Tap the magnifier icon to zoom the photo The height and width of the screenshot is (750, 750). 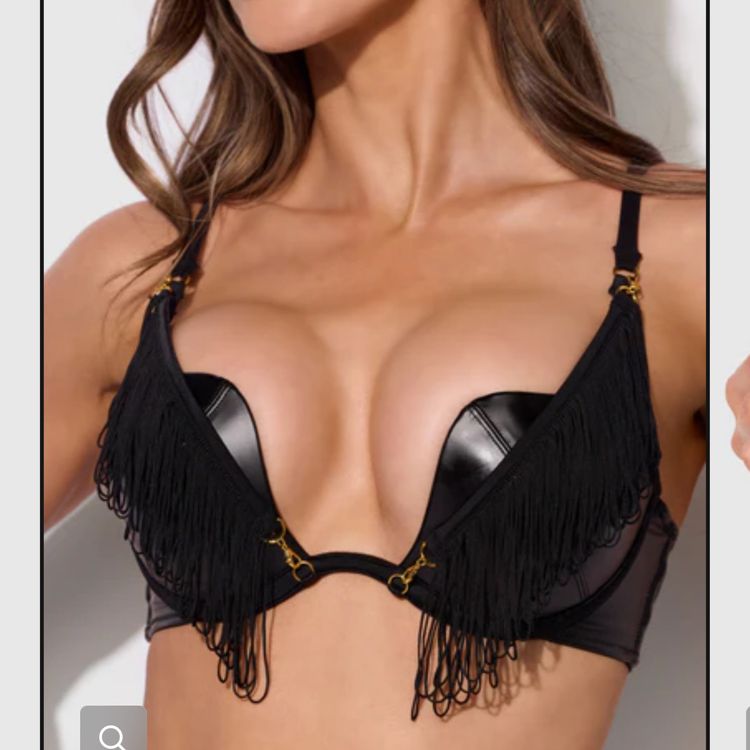pyautogui.click(x=113, y=733)
